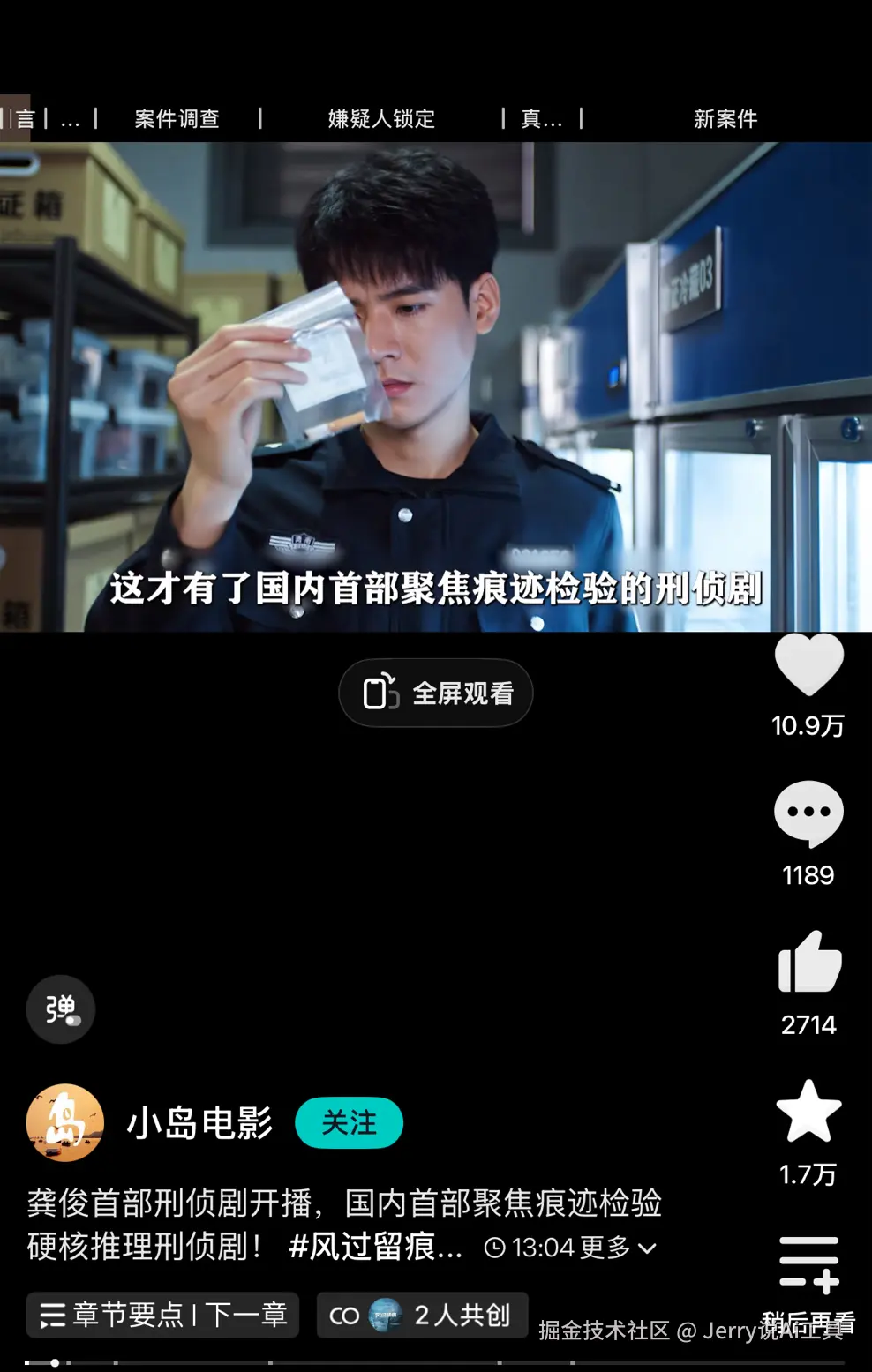View the 2人共创 co-creators
The width and height of the screenshot is (872, 1372).
(x=422, y=1316)
